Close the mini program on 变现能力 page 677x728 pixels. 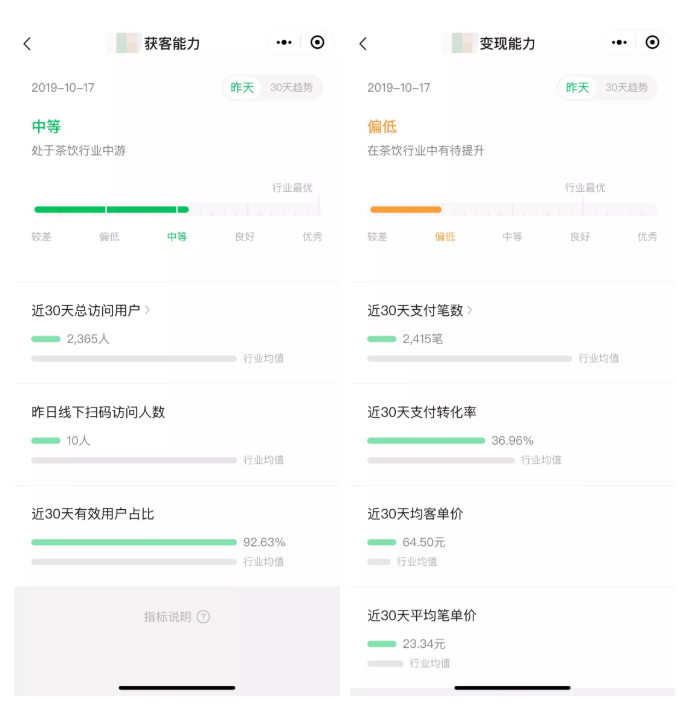[652, 42]
